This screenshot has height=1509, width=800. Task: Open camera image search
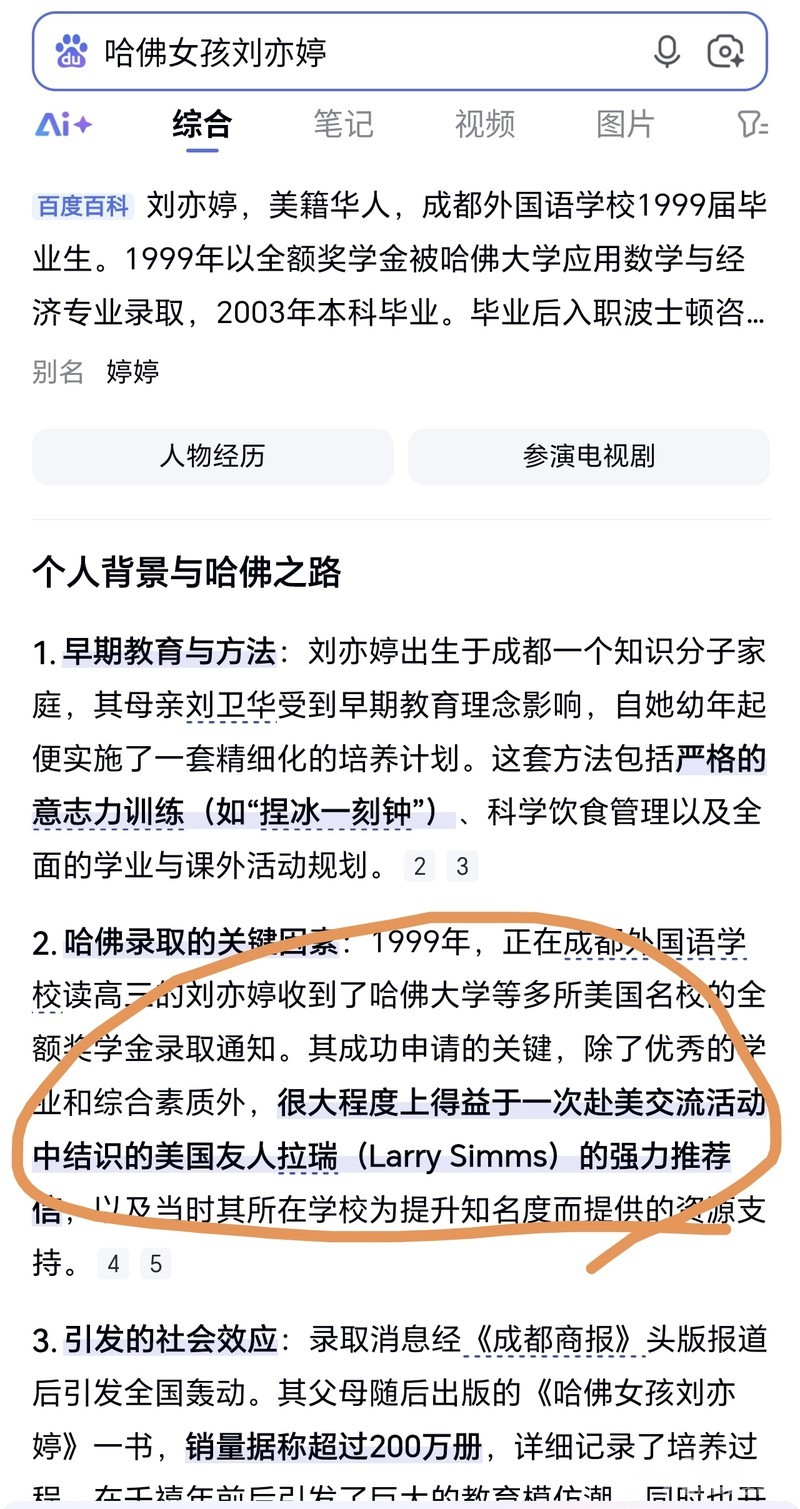726,51
